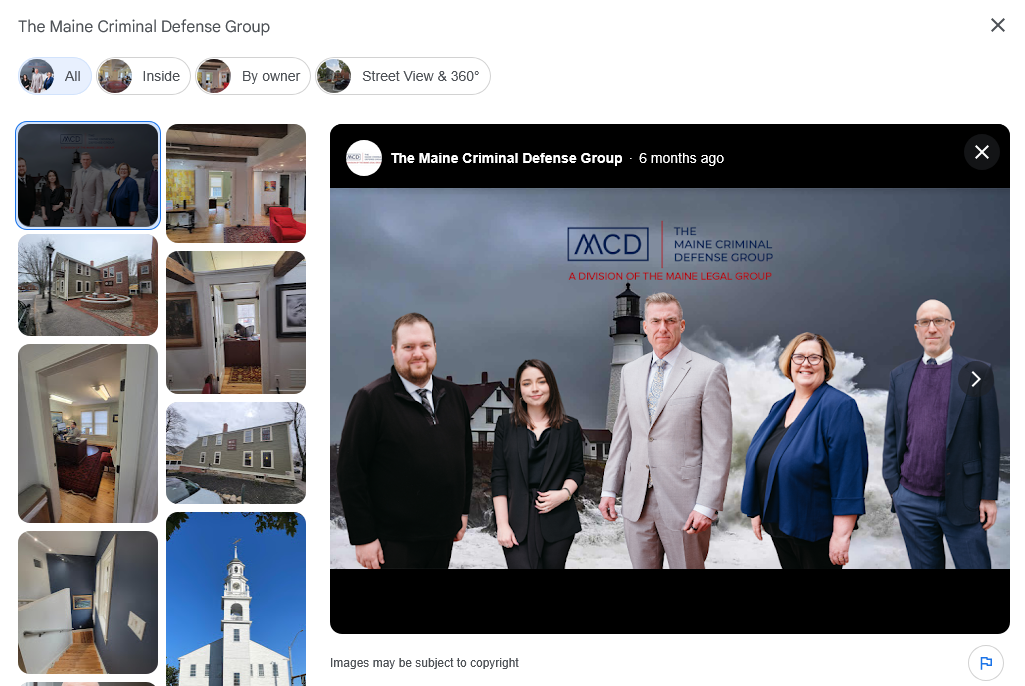This screenshot has width=1025, height=686.
Task: Open the yellow painting interior thumbnail
Action: pos(236,183)
